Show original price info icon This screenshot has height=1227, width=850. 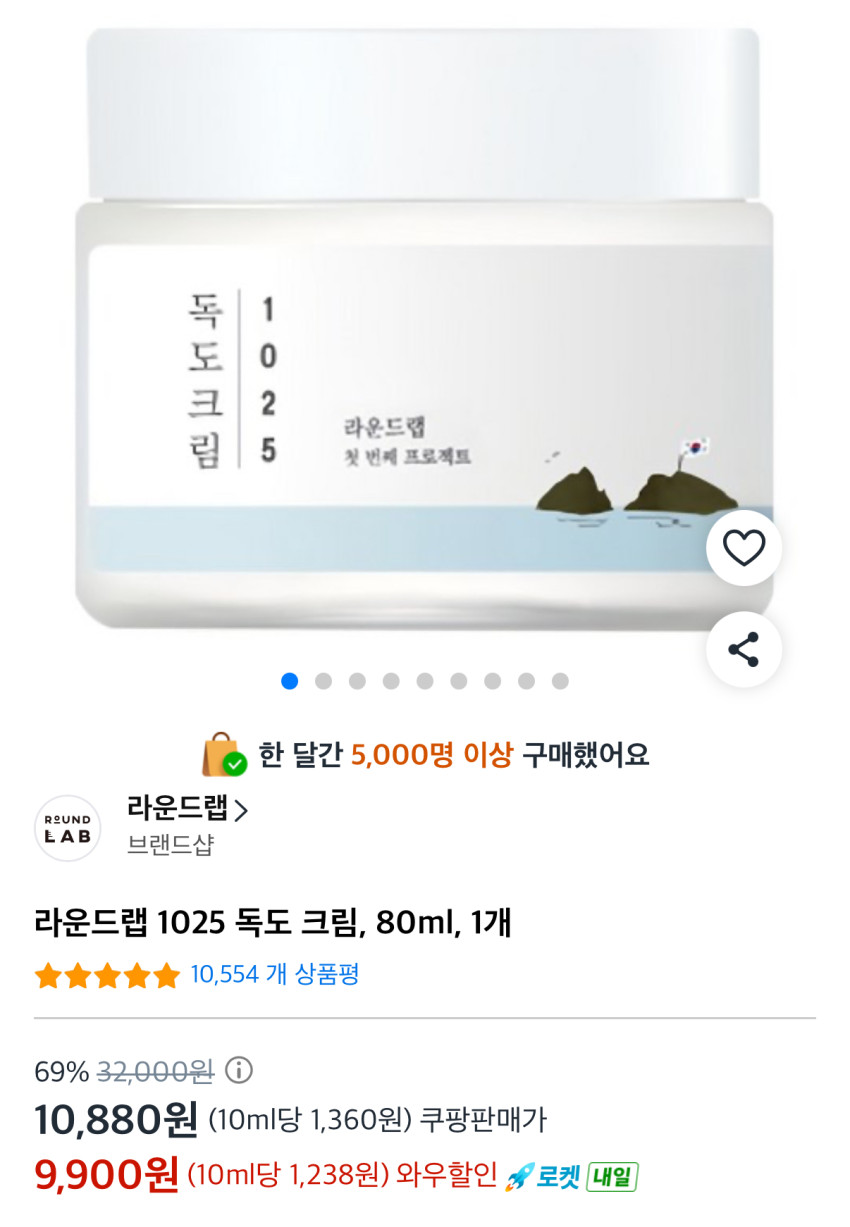coord(239,1072)
